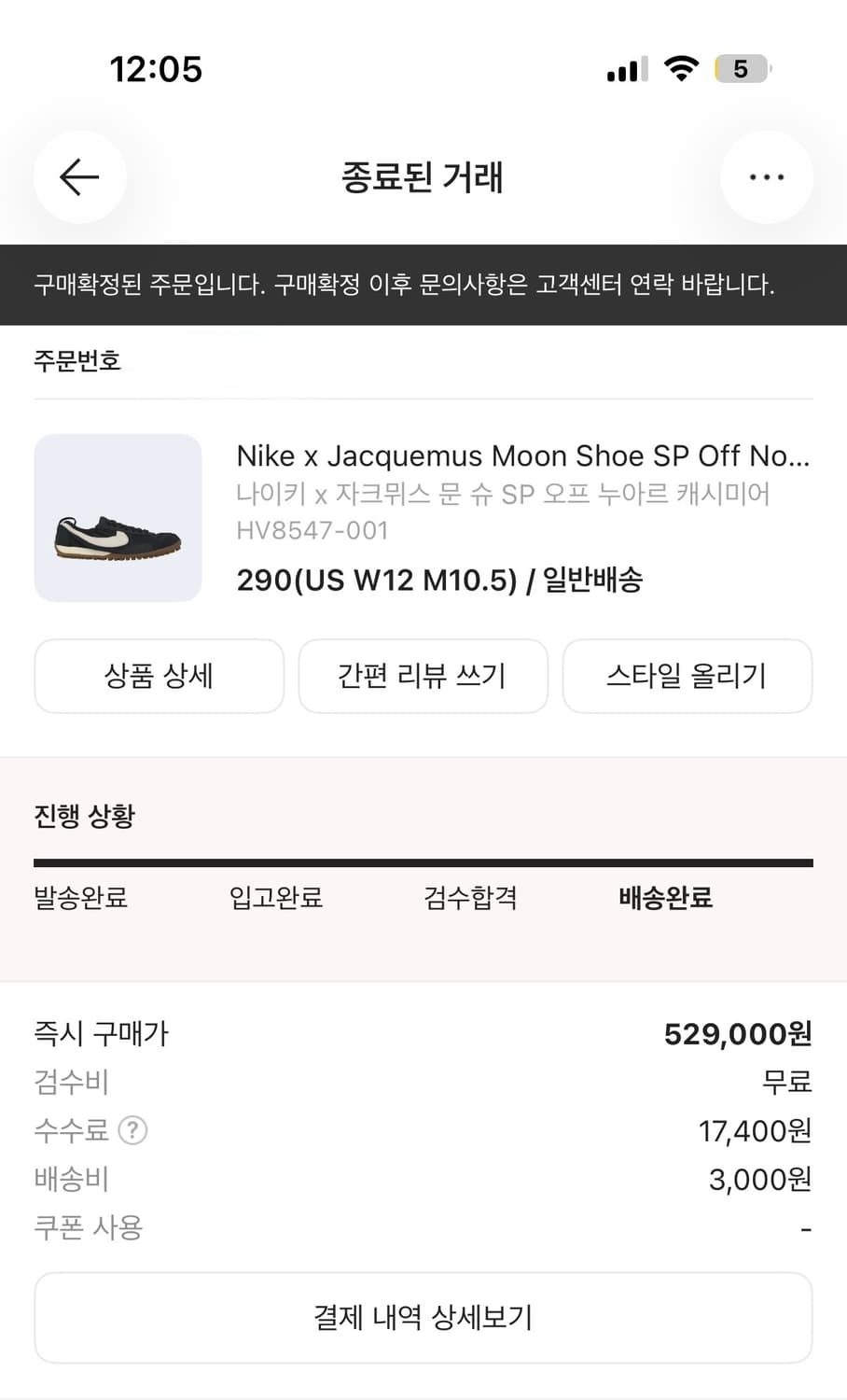
Task: Tap 스타일 올리기 to upload style
Action: coord(687,676)
